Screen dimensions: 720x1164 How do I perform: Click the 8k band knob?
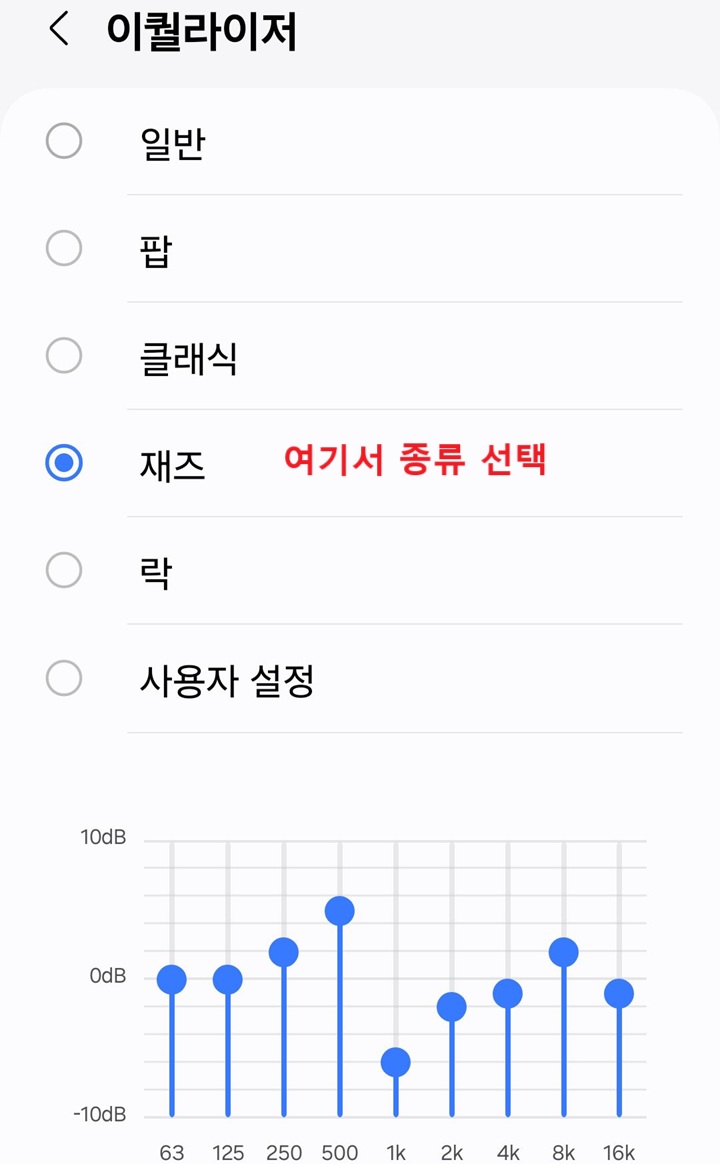coord(564,953)
